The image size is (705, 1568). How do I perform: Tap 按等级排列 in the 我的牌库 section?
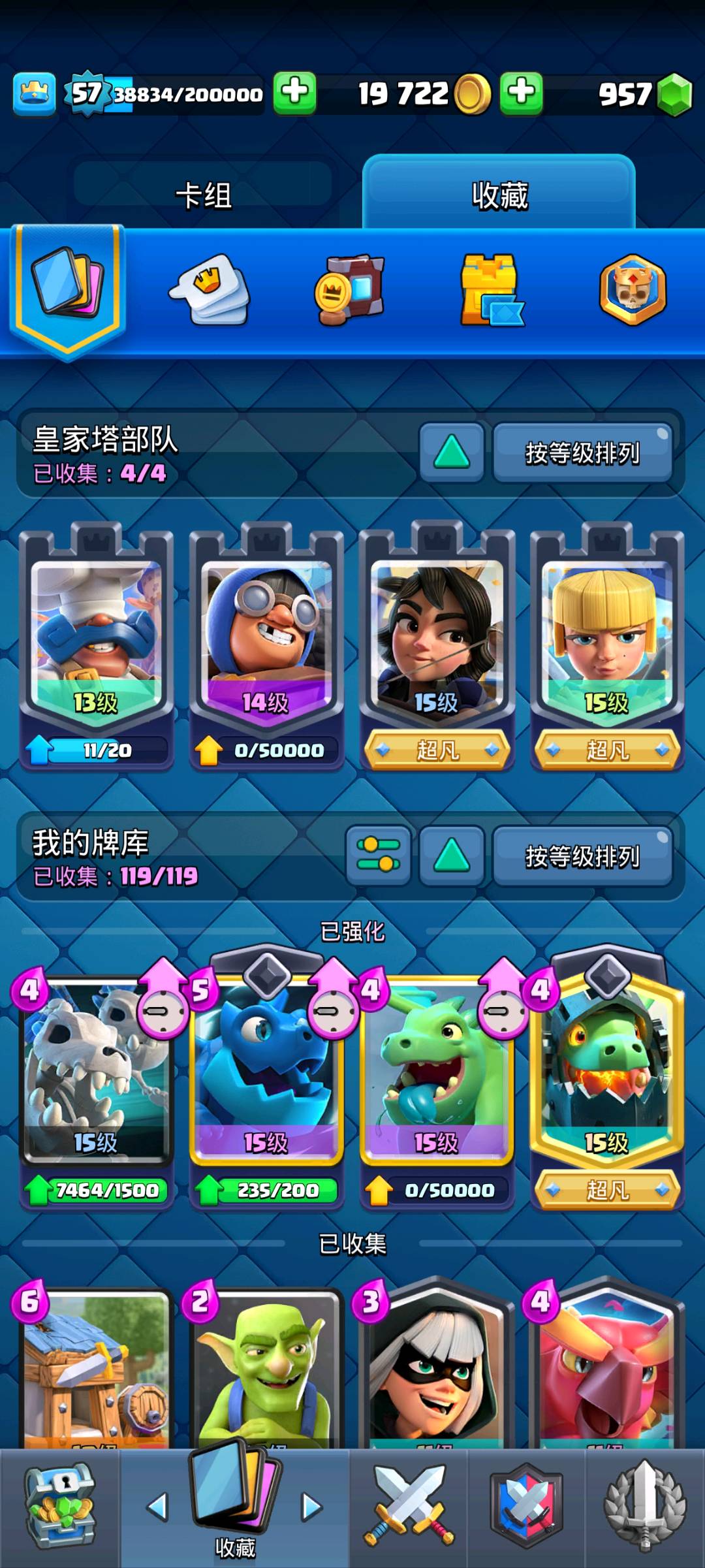582,856
